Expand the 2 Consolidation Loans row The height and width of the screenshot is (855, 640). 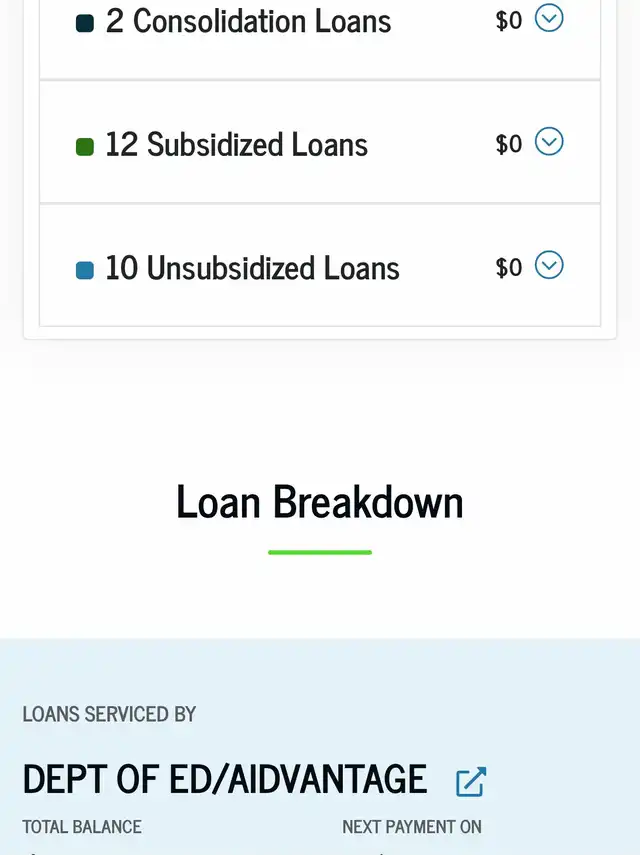click(x=549, y=18)
